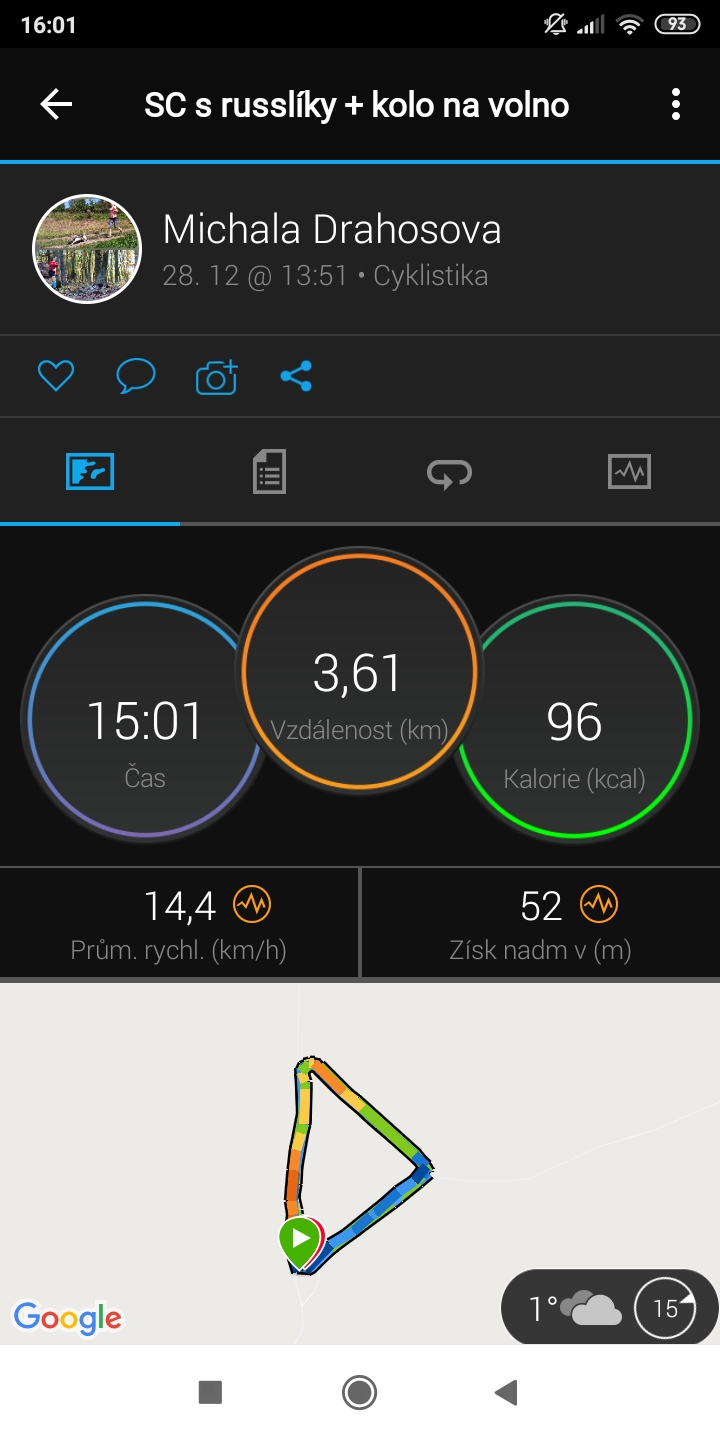720x1440 pixels.
Task: Open the route map
Action: (x=360, y=1163)
